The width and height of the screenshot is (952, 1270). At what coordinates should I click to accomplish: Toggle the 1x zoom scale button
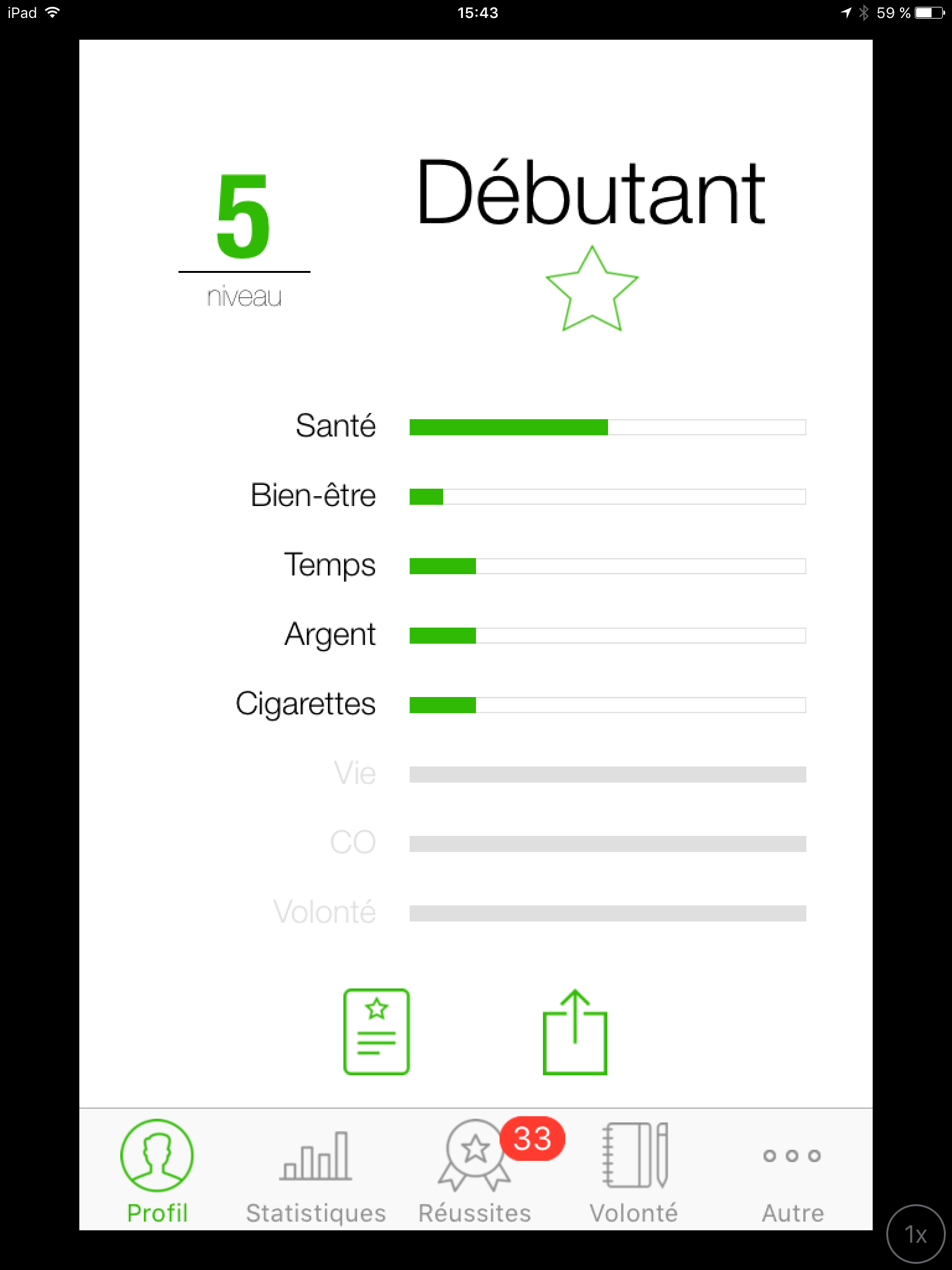tap(915, 1233)
